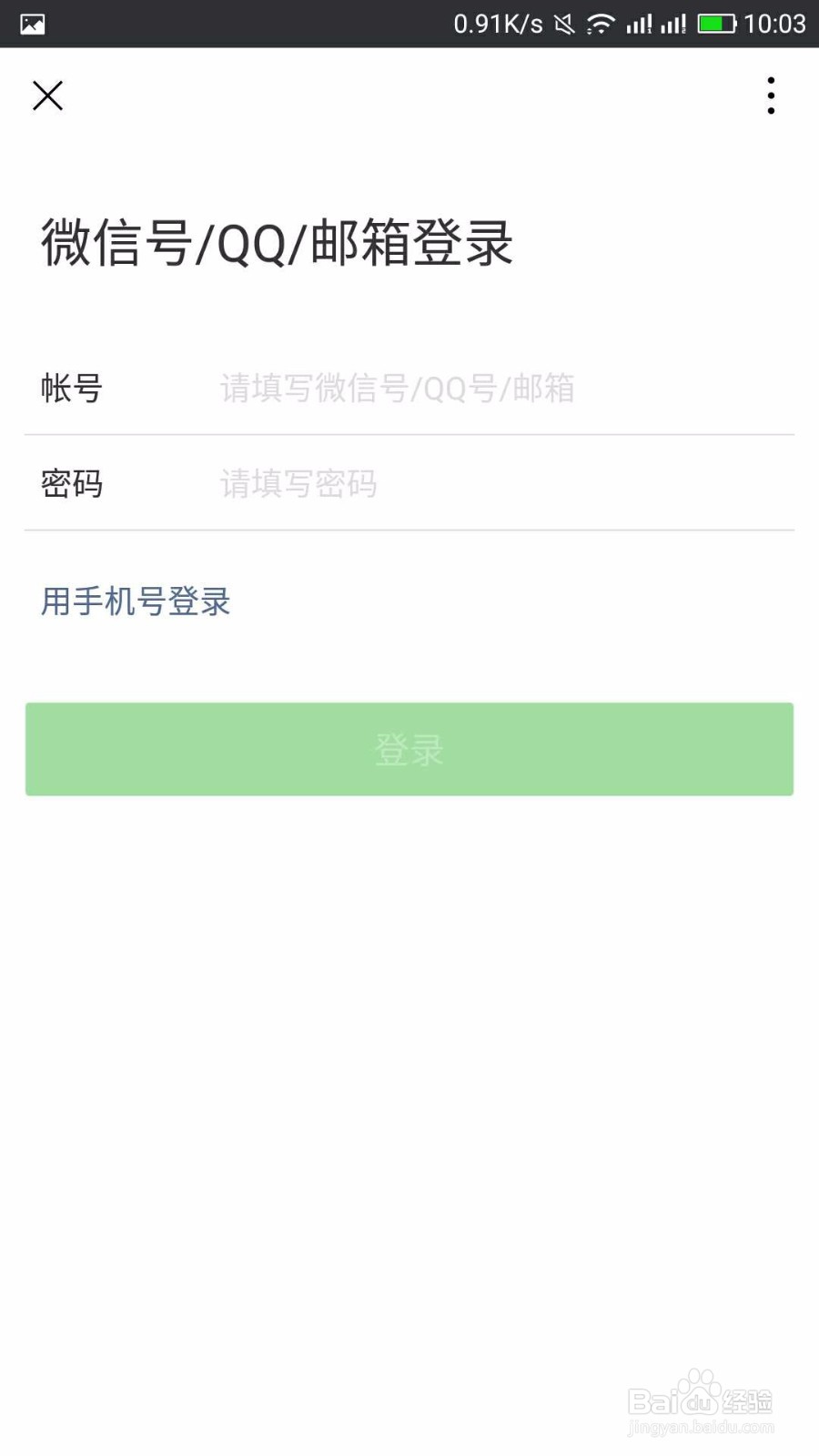Tap the screenshot thumbnail icon top left
This screenshot has height=1456, width=819.
point(32,25)
